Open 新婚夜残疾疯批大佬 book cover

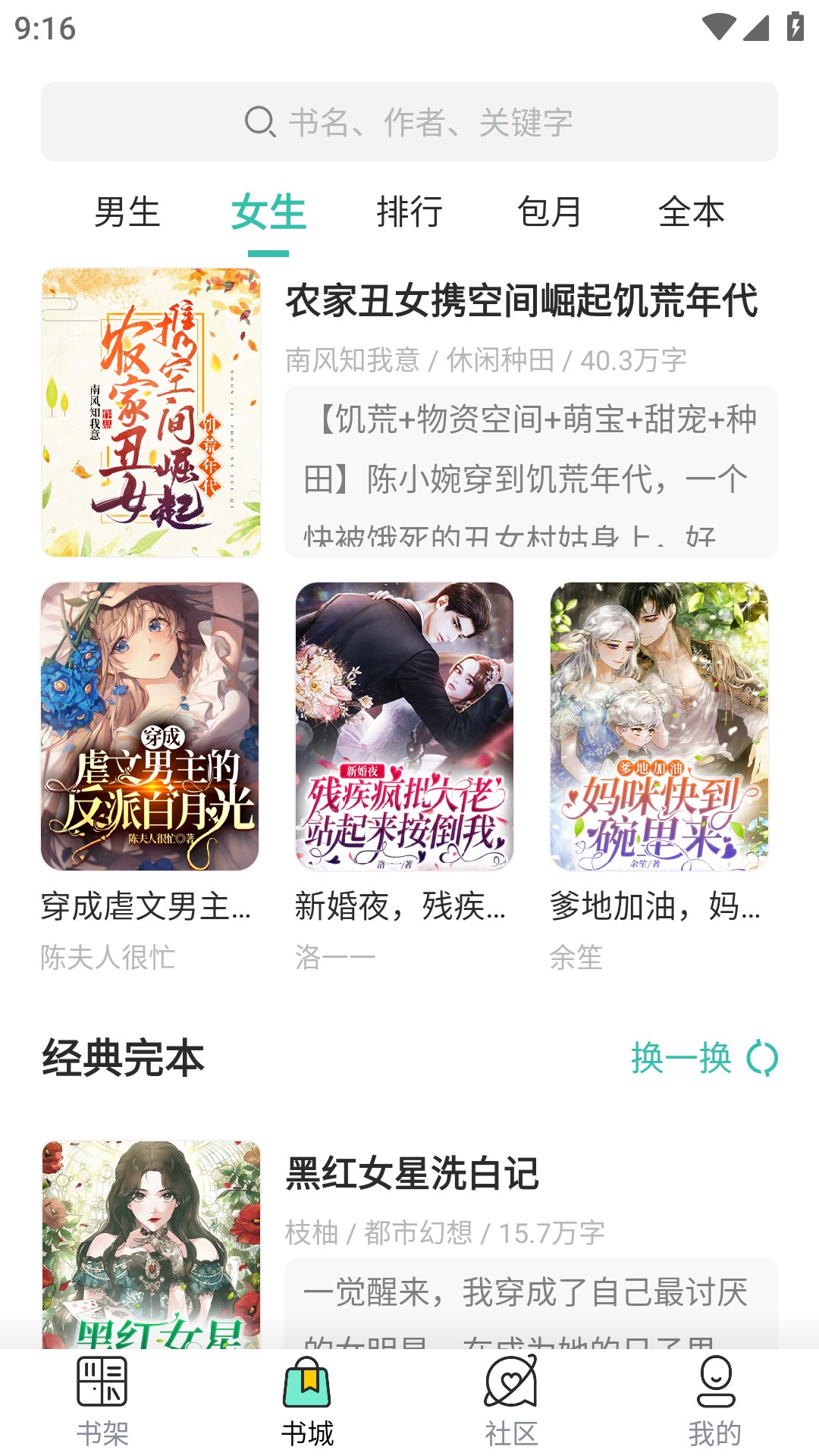click(406, 728)
